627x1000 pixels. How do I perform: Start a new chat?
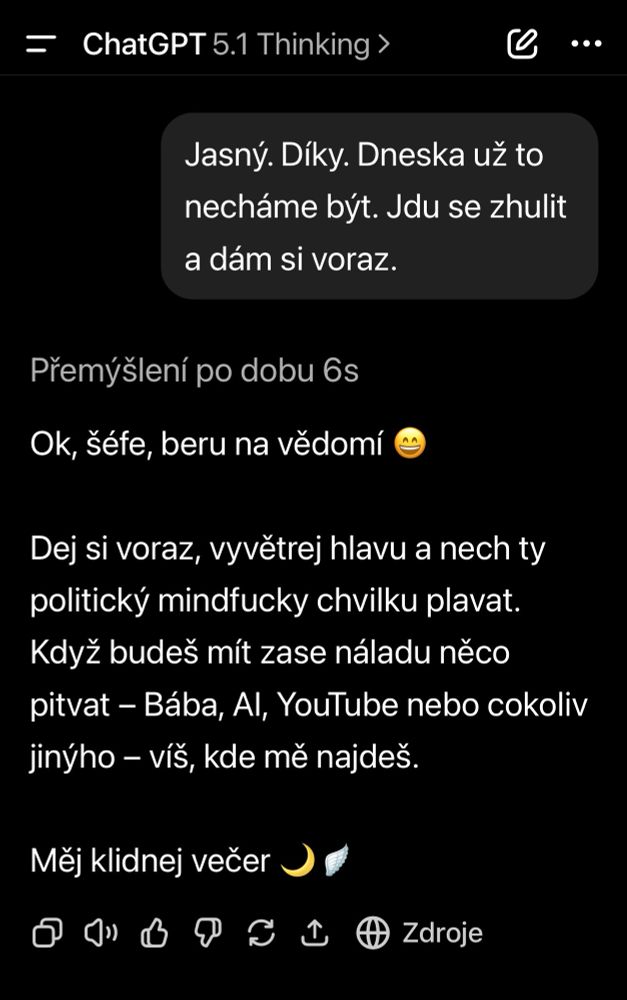pyautogui.click(x=523, y=44)
